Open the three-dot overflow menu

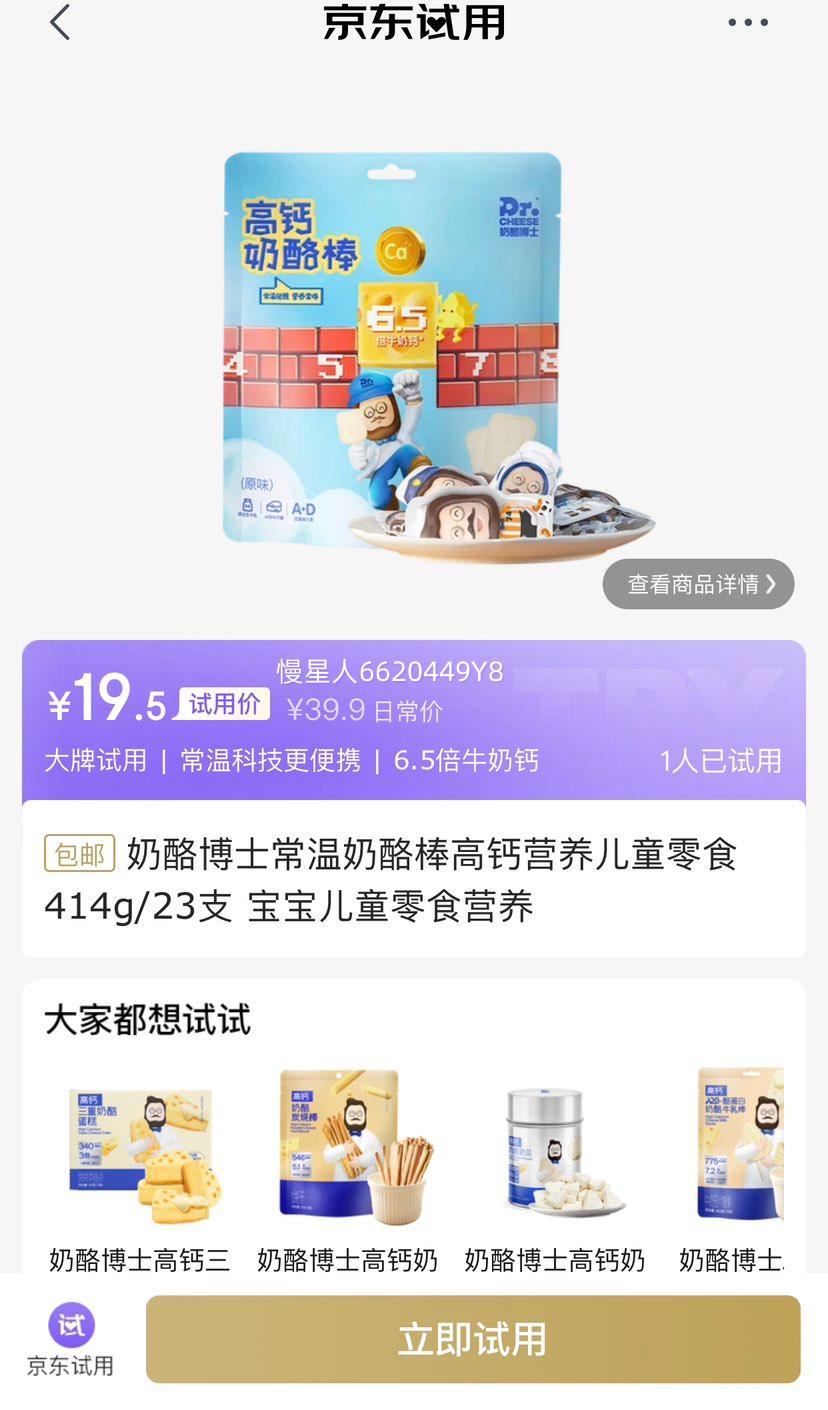tap(747, 23)
